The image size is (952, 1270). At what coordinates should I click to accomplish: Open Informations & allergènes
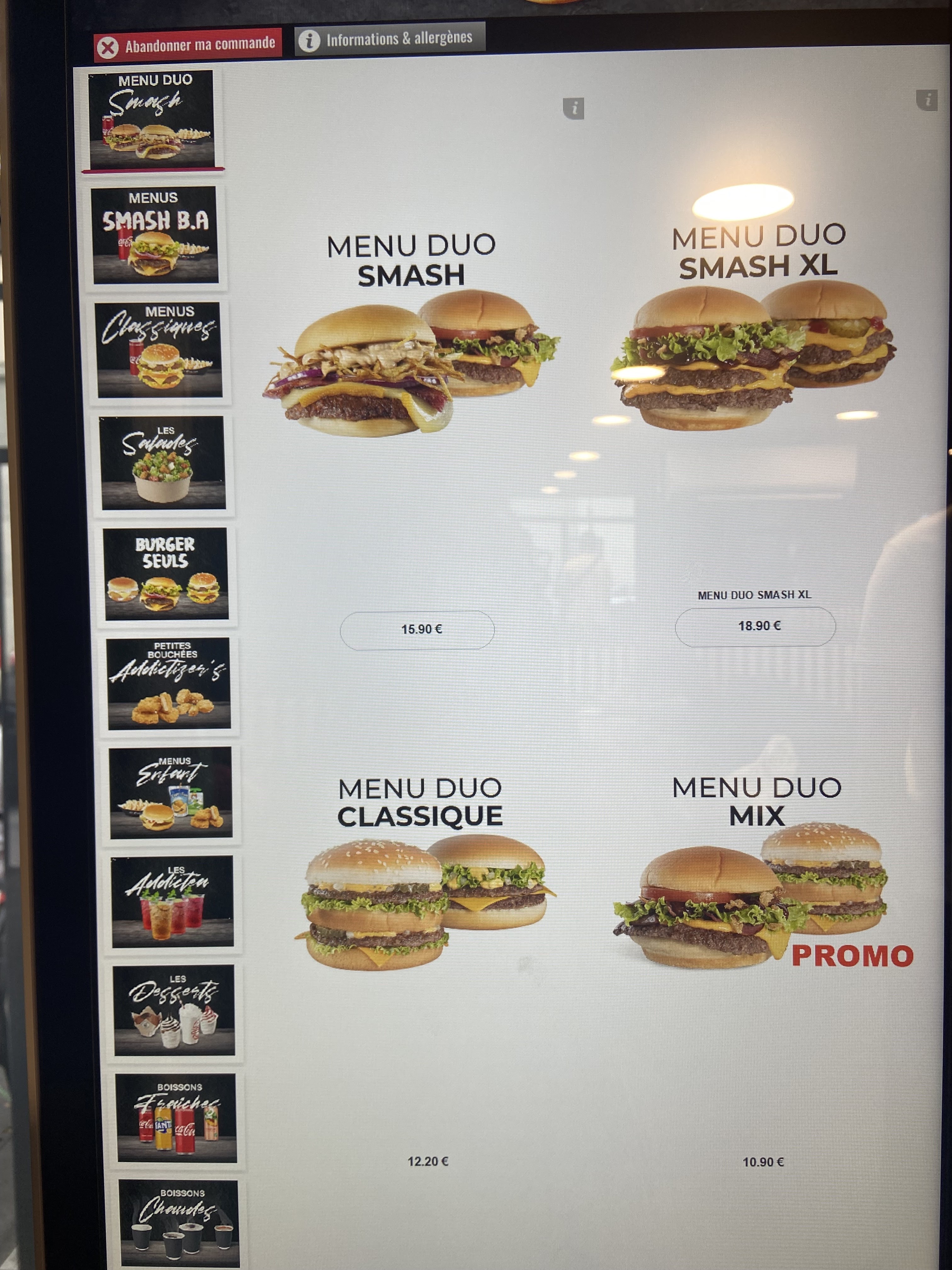pyautogui.click(x=390, y=39)
